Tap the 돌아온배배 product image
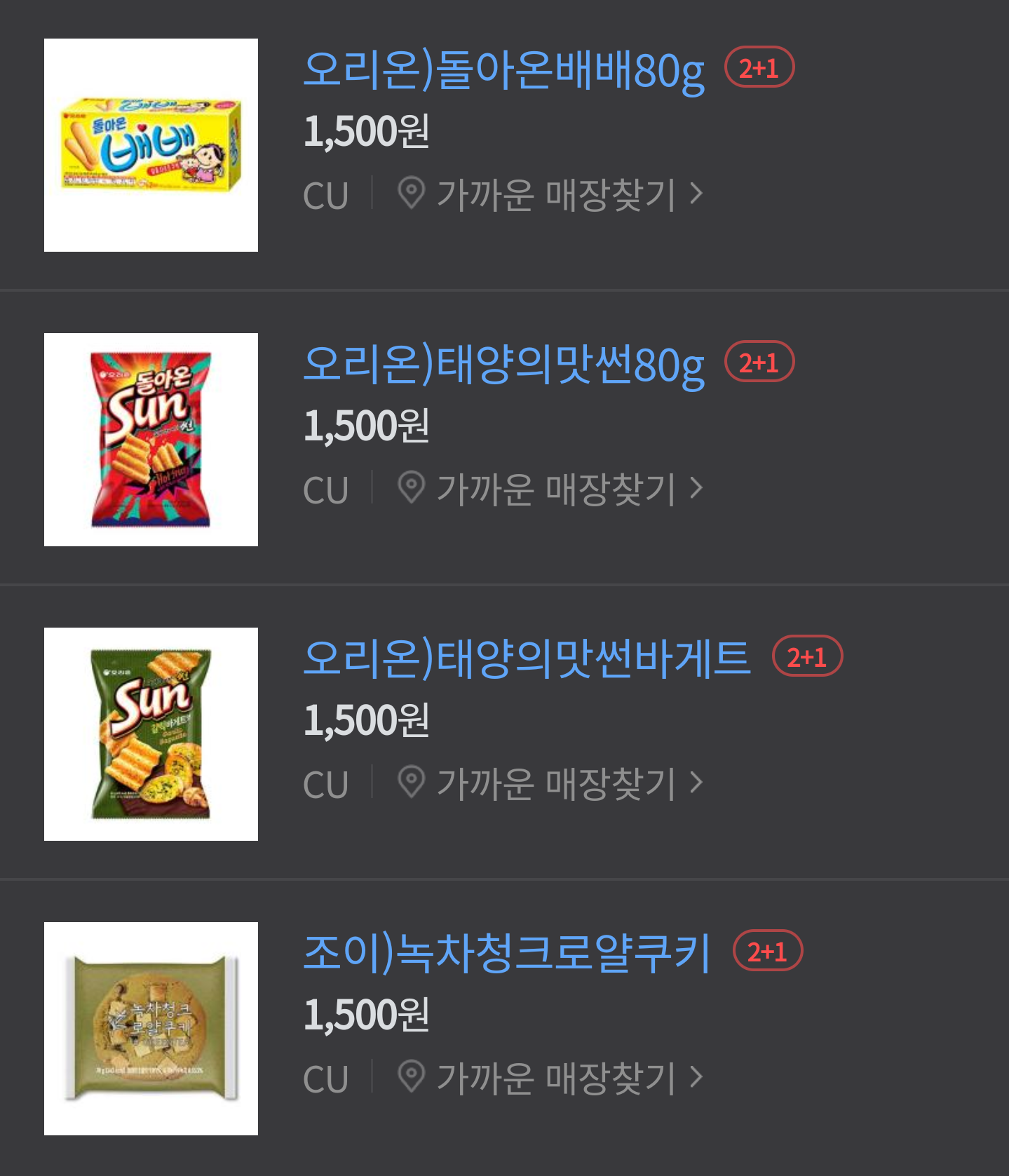 pyautogui.click(x=151, y=145)
